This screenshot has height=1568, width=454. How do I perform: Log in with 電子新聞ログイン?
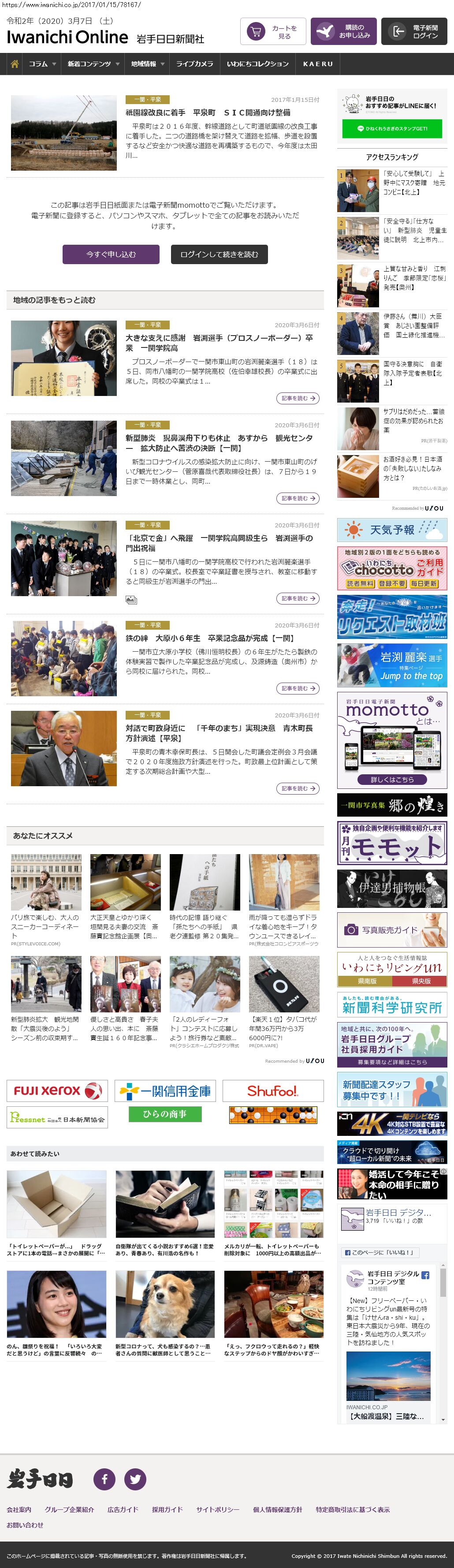(414, 32)
